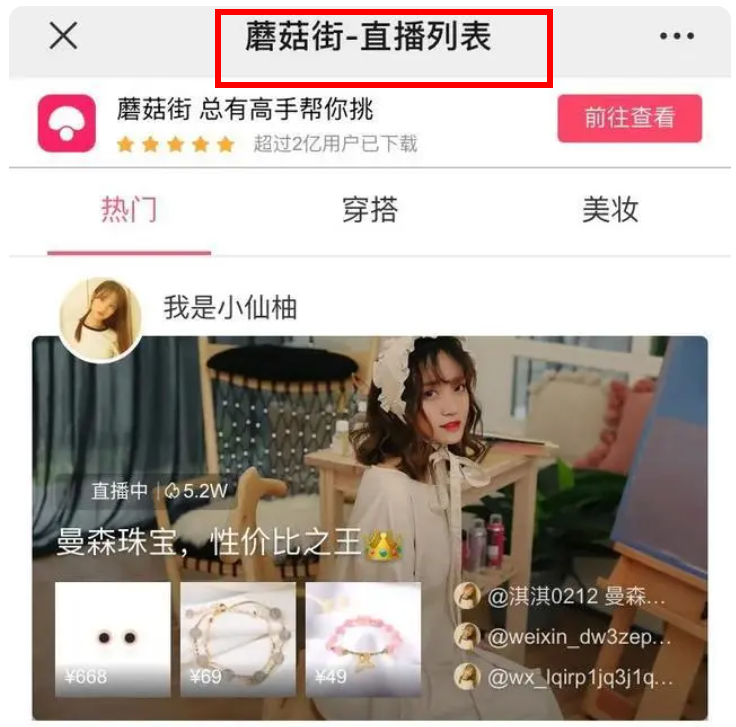View the ¥668 earrings product
736x727 pixels.
coord(112,639)
